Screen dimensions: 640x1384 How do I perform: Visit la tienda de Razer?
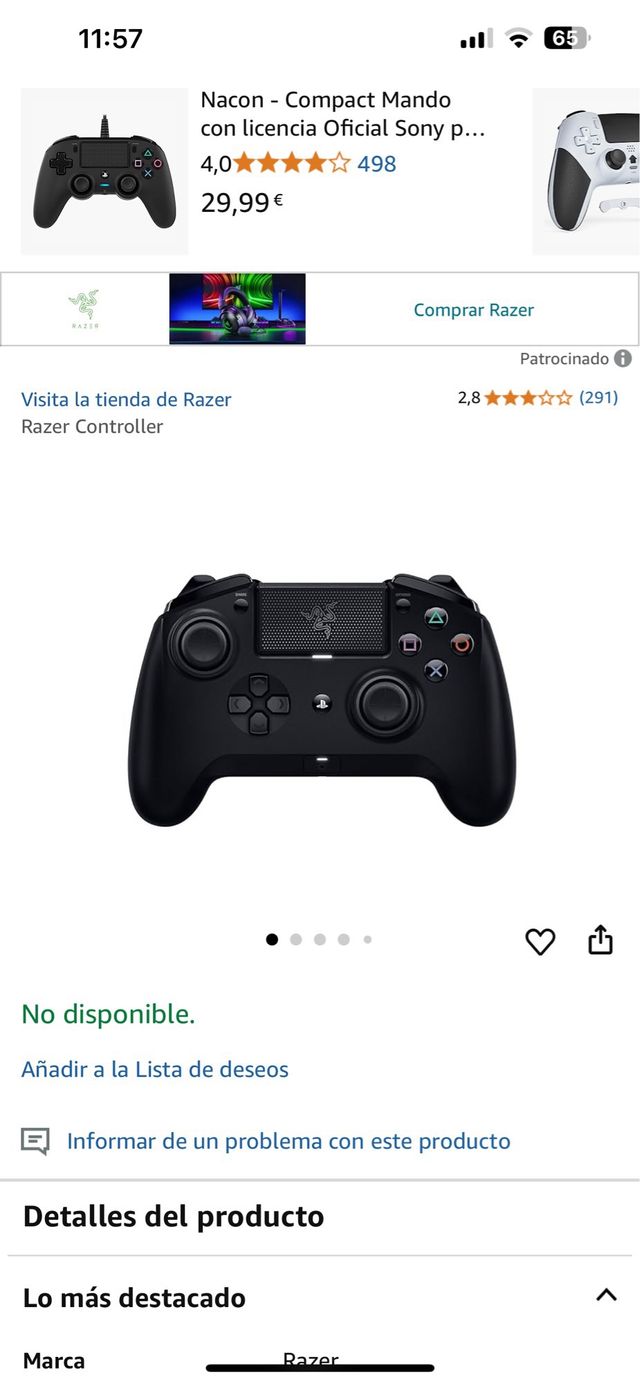pyautogui.click(x=126, y=399)
